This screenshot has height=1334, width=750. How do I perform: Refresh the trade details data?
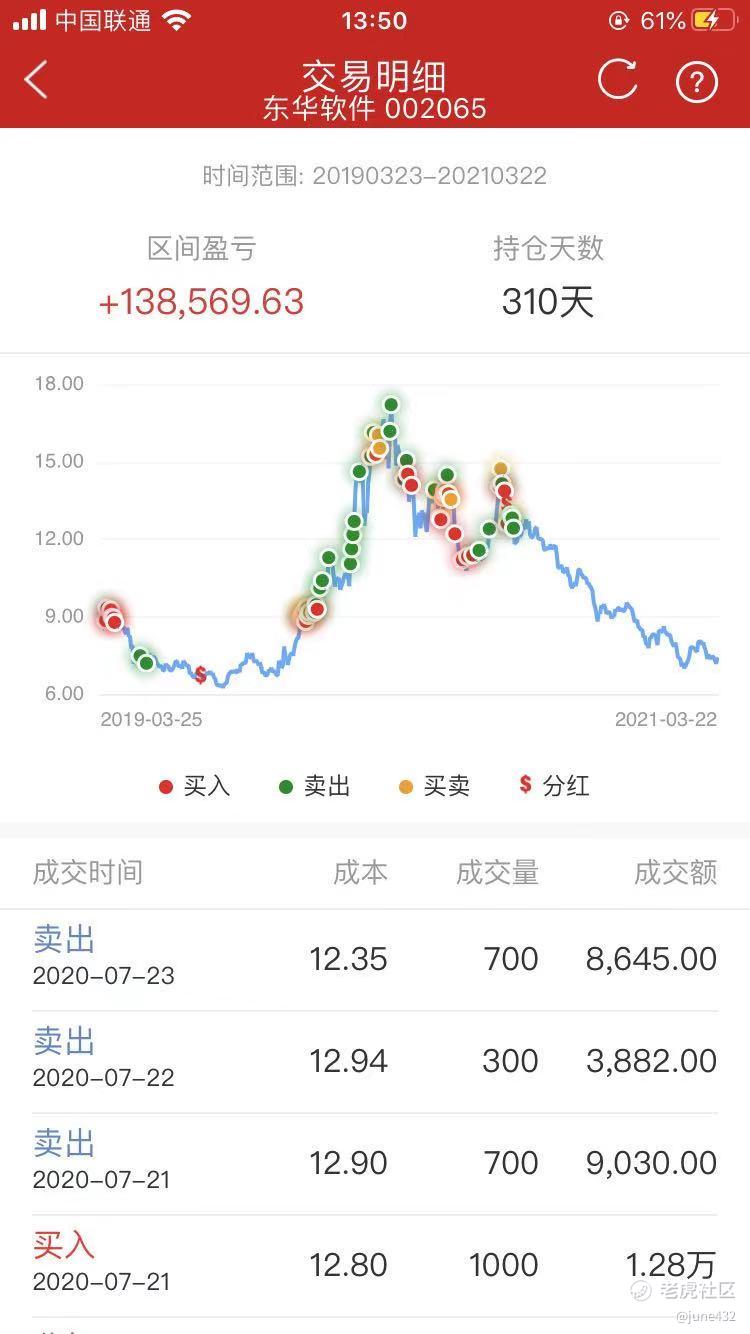(617, 80)
